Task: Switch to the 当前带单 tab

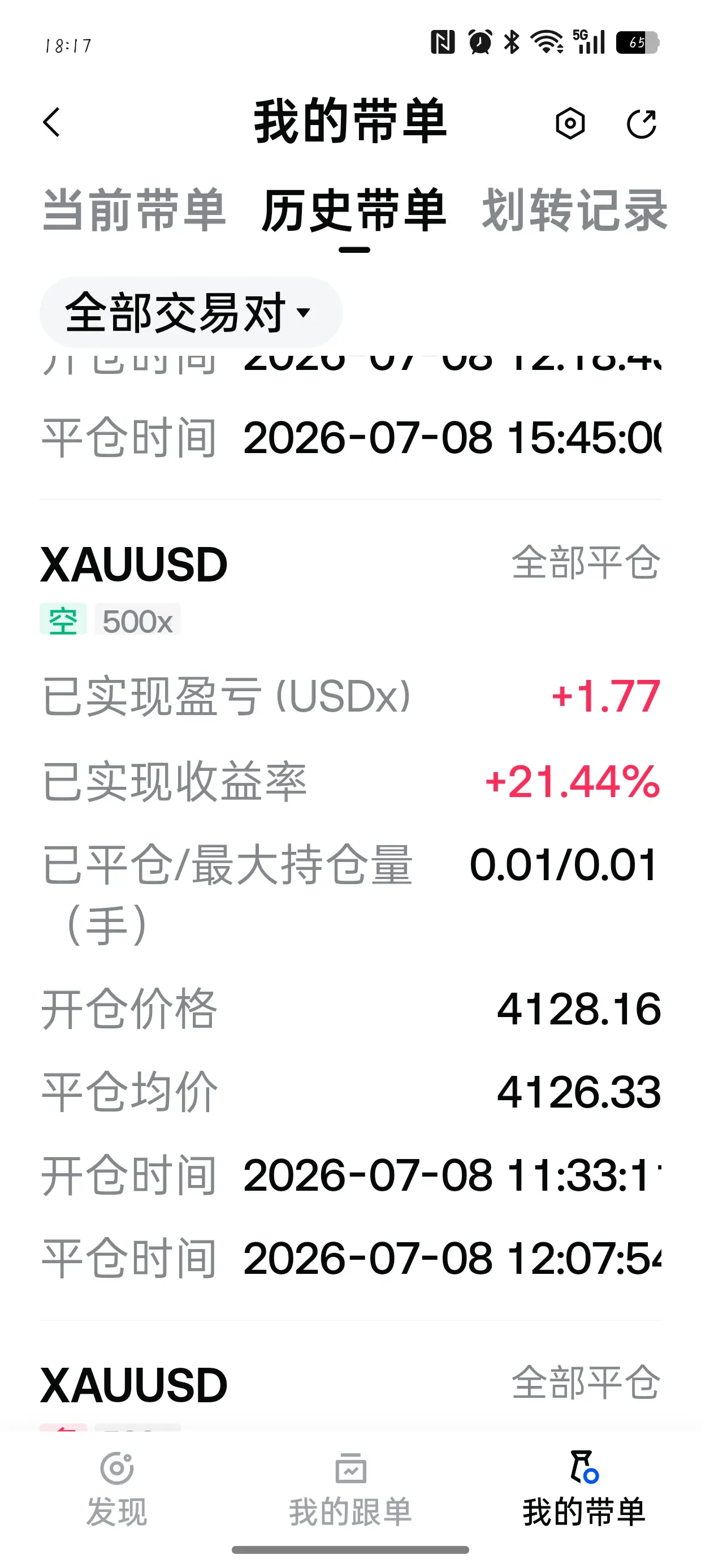Action: pos(134,210)
